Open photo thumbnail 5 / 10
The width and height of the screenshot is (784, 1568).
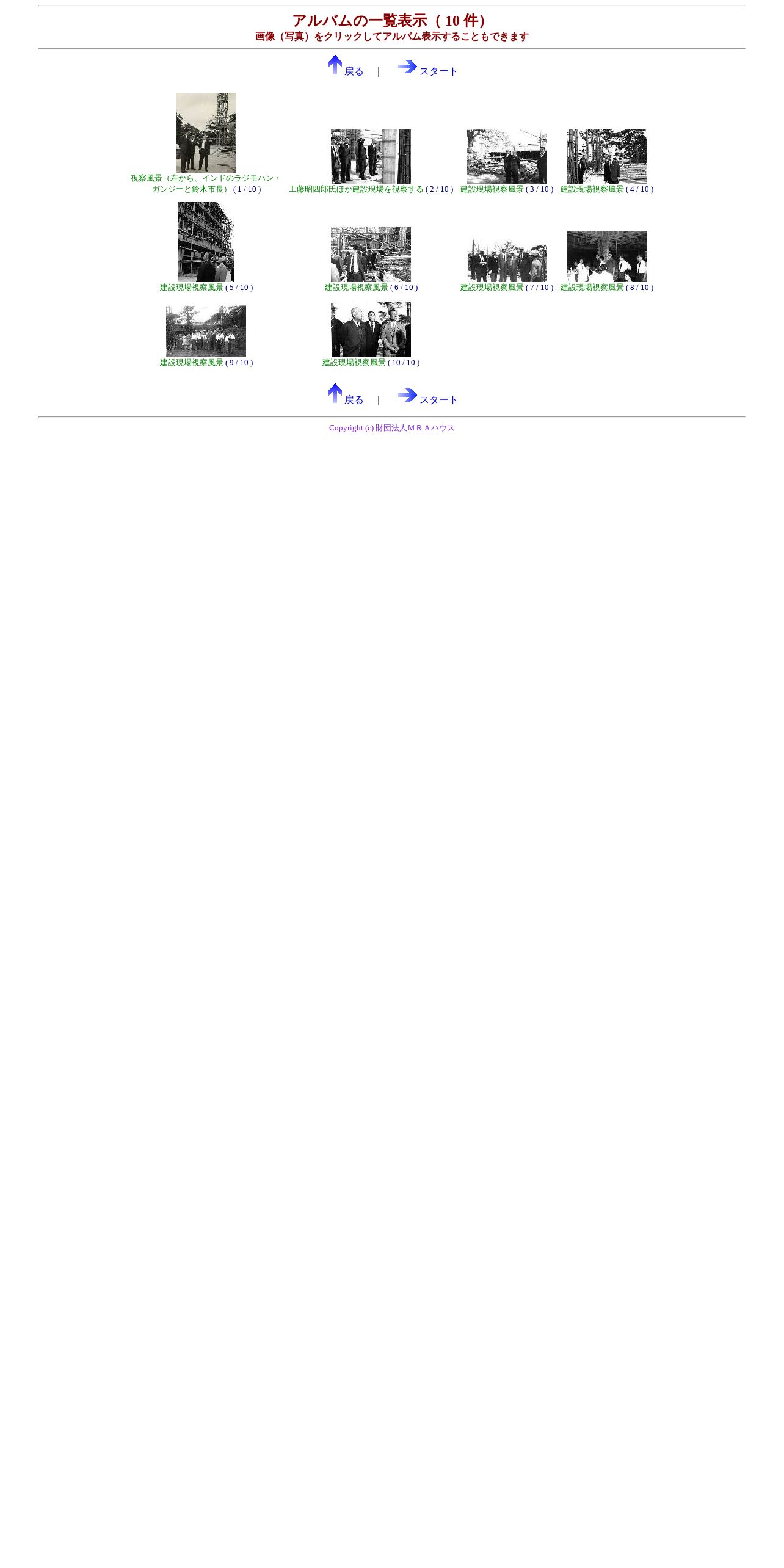coord(206,242)
